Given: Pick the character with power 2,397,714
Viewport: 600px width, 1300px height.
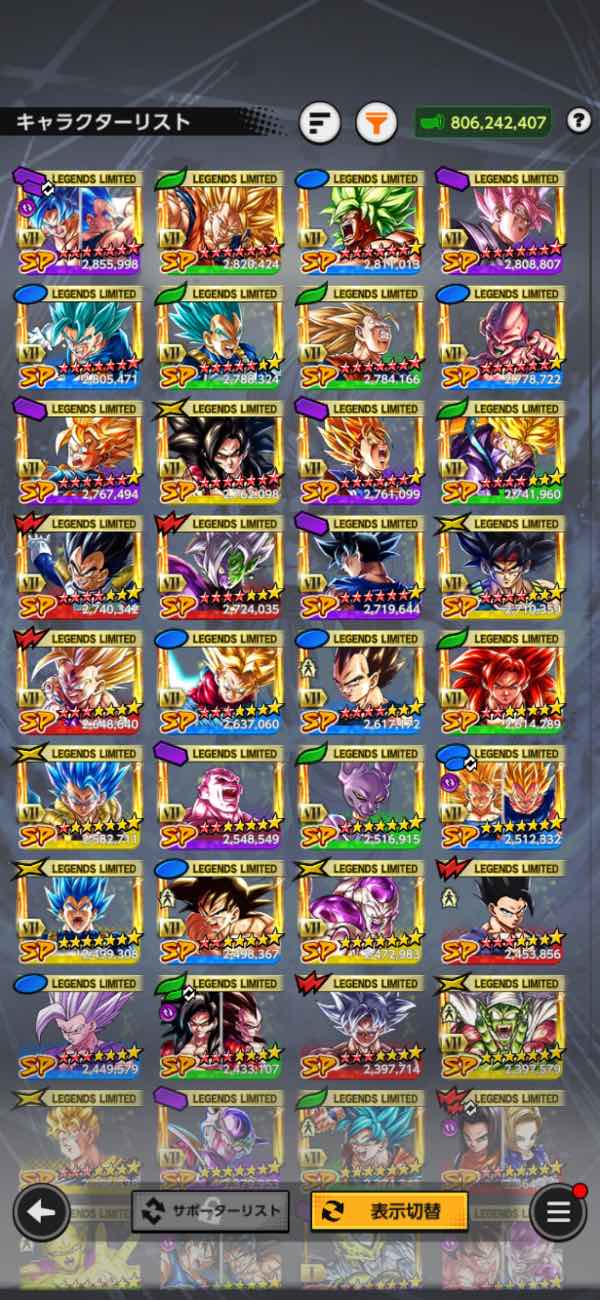Looking at the screenshot, I should point(360,1028).
